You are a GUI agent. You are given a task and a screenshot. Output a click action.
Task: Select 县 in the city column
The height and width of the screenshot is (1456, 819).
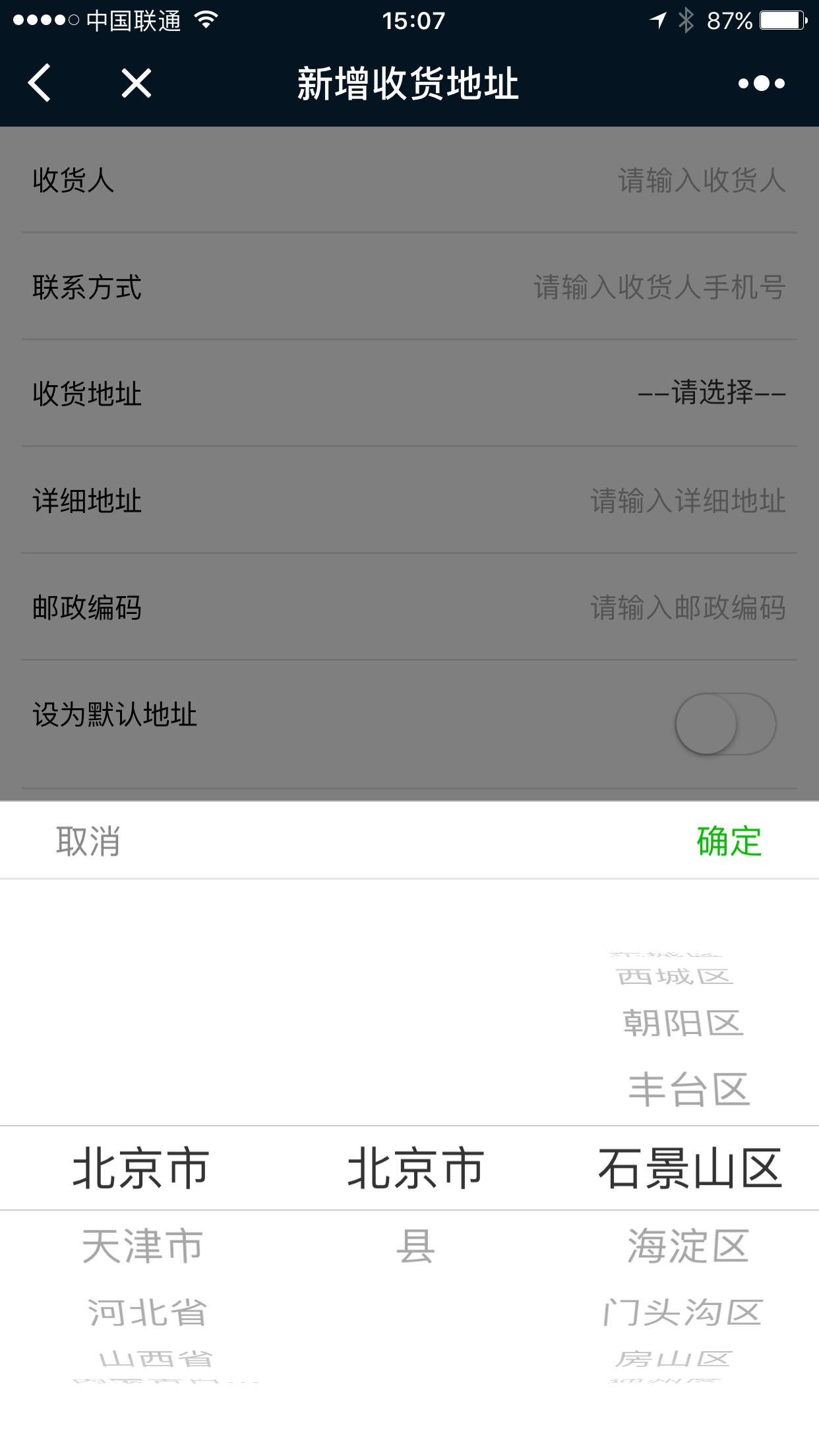coord(415,1246)
